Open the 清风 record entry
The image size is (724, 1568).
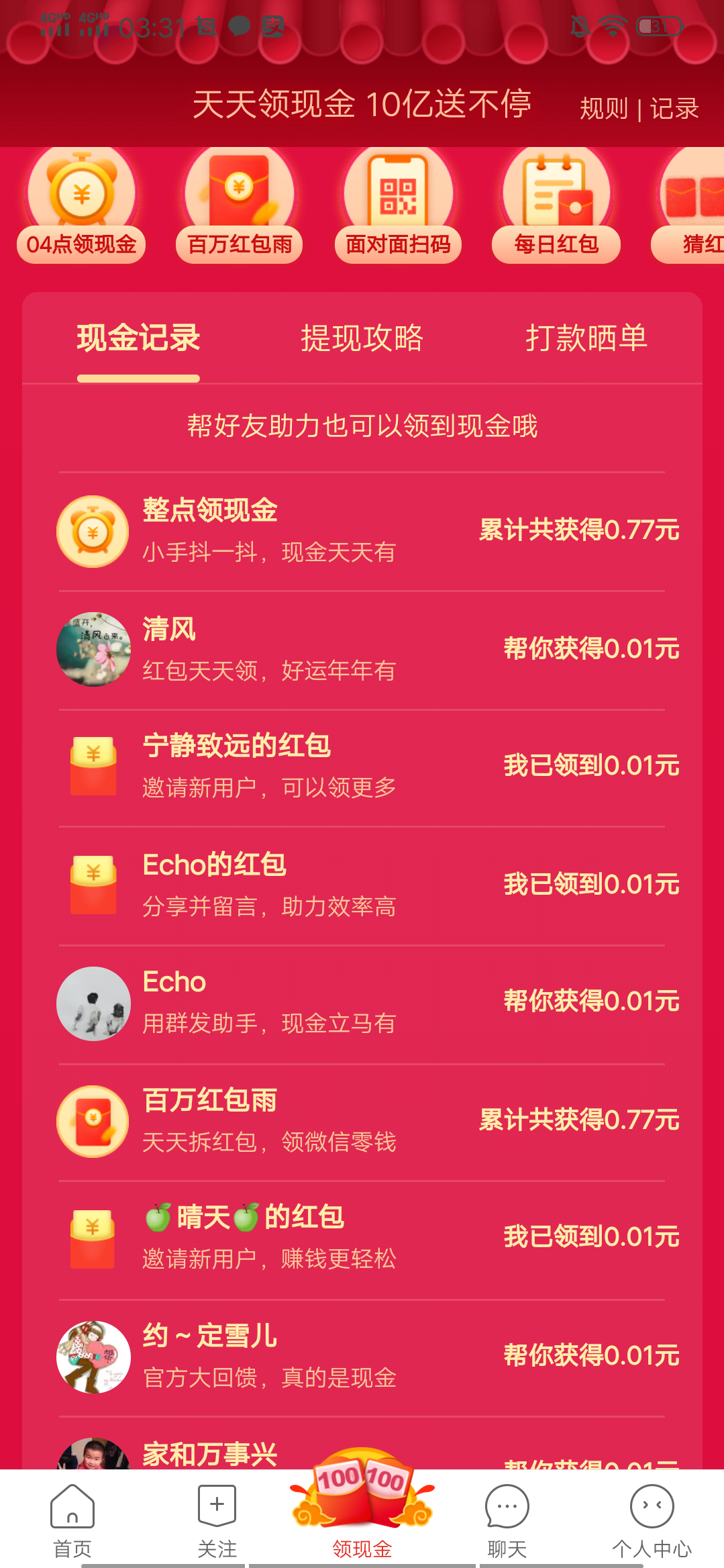(362, 650)
